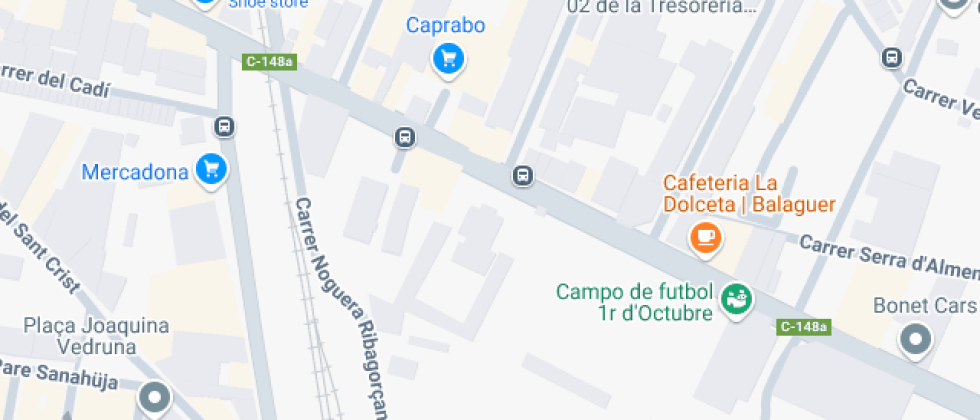Open the bus stop next to Mercadona
980x420 pixels.
click(224, 127)
